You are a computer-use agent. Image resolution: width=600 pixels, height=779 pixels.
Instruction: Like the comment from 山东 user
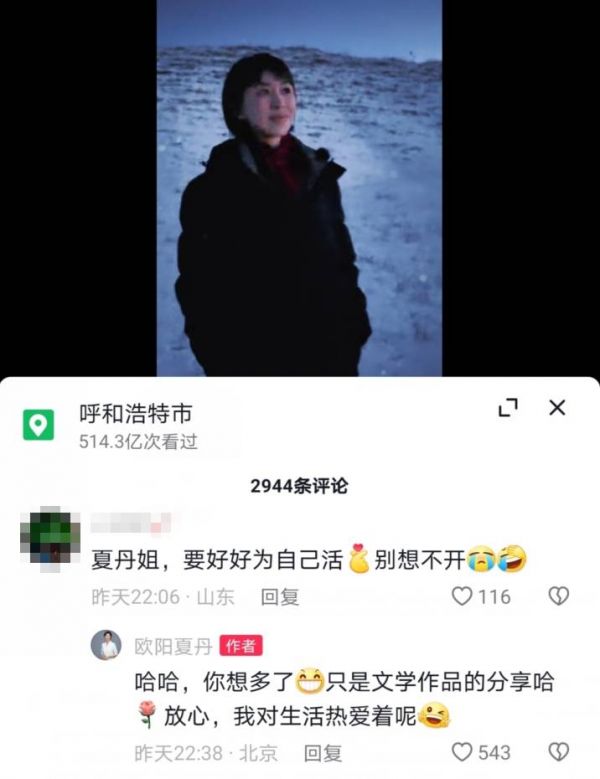[462, 597]
